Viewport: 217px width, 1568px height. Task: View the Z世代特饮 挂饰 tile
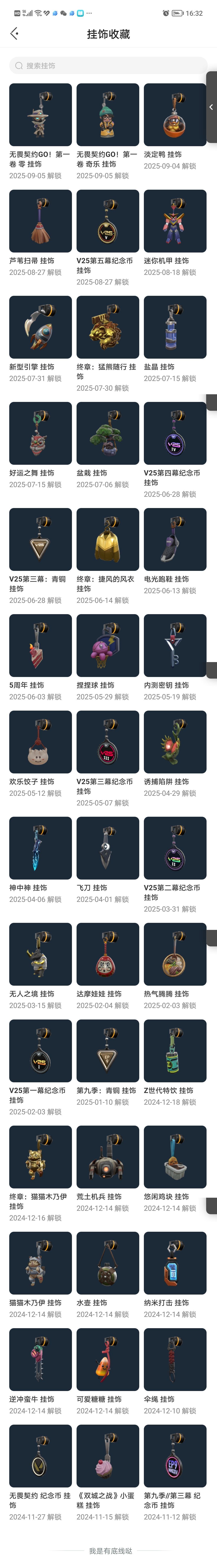(x=175, y=1051)
